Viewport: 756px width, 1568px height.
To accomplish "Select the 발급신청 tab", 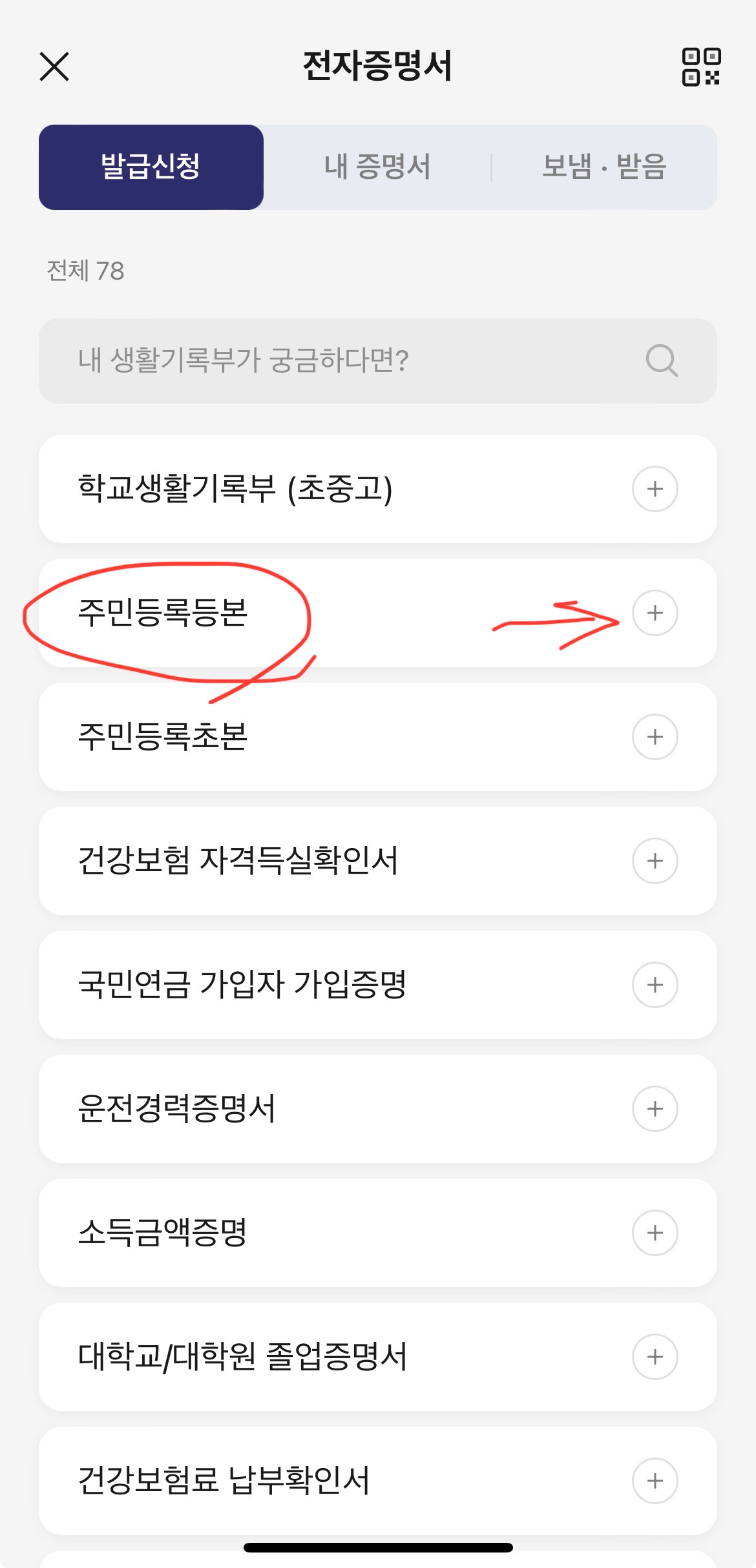I will coord(151,167).
